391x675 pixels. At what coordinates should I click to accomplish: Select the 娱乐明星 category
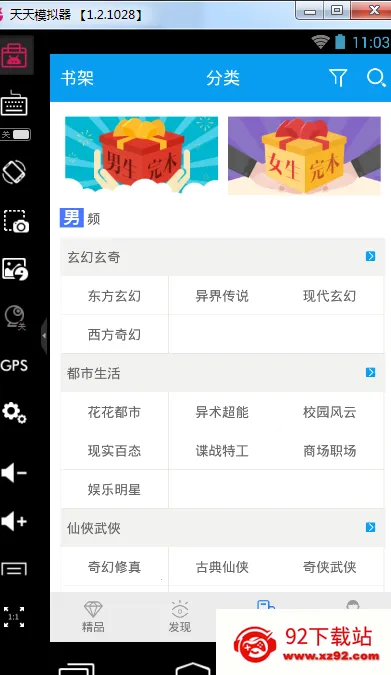tap(114, 489)
